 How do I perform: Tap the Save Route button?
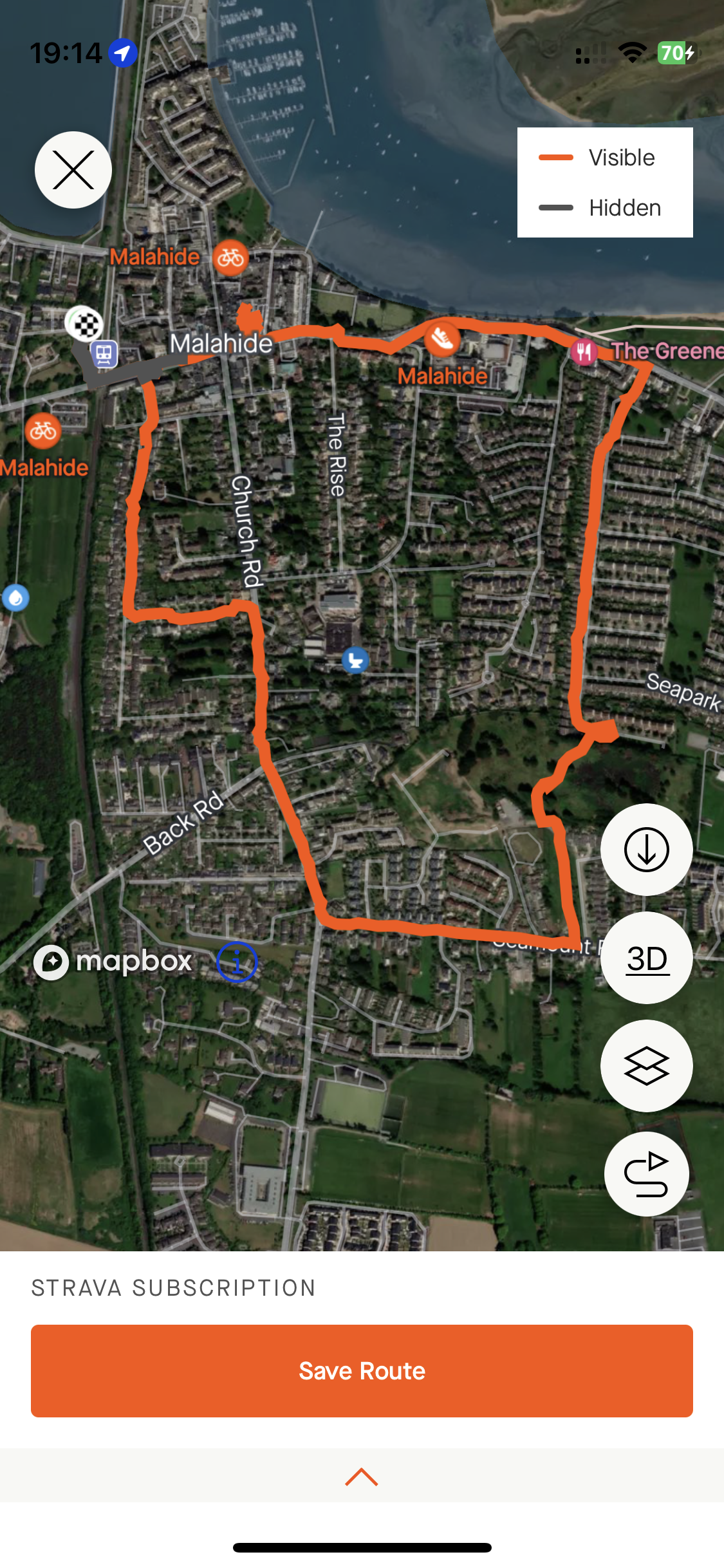coord(362,1371)
